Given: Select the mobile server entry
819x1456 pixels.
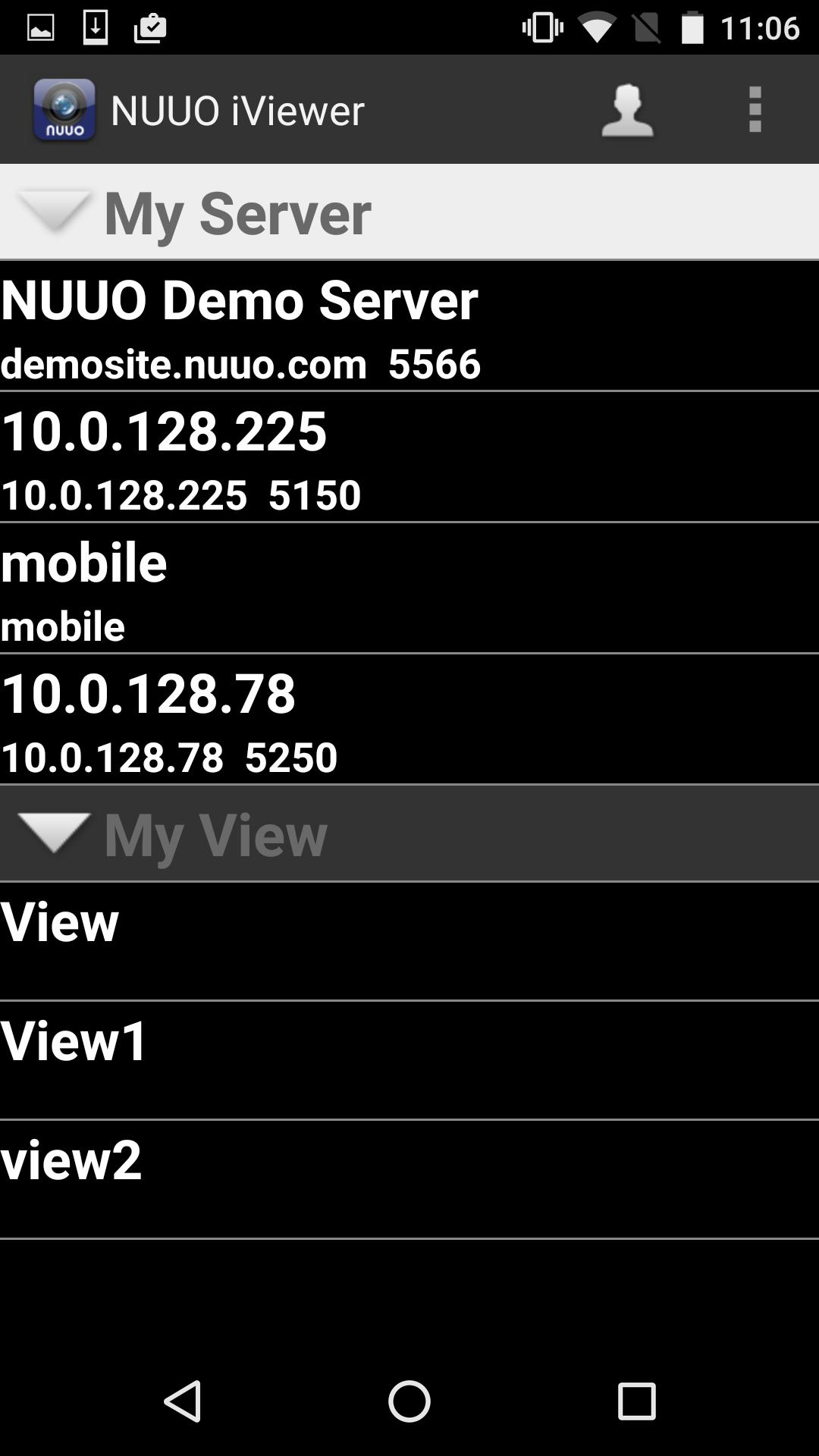Looking at the screenshot, I should click(409, 588).
